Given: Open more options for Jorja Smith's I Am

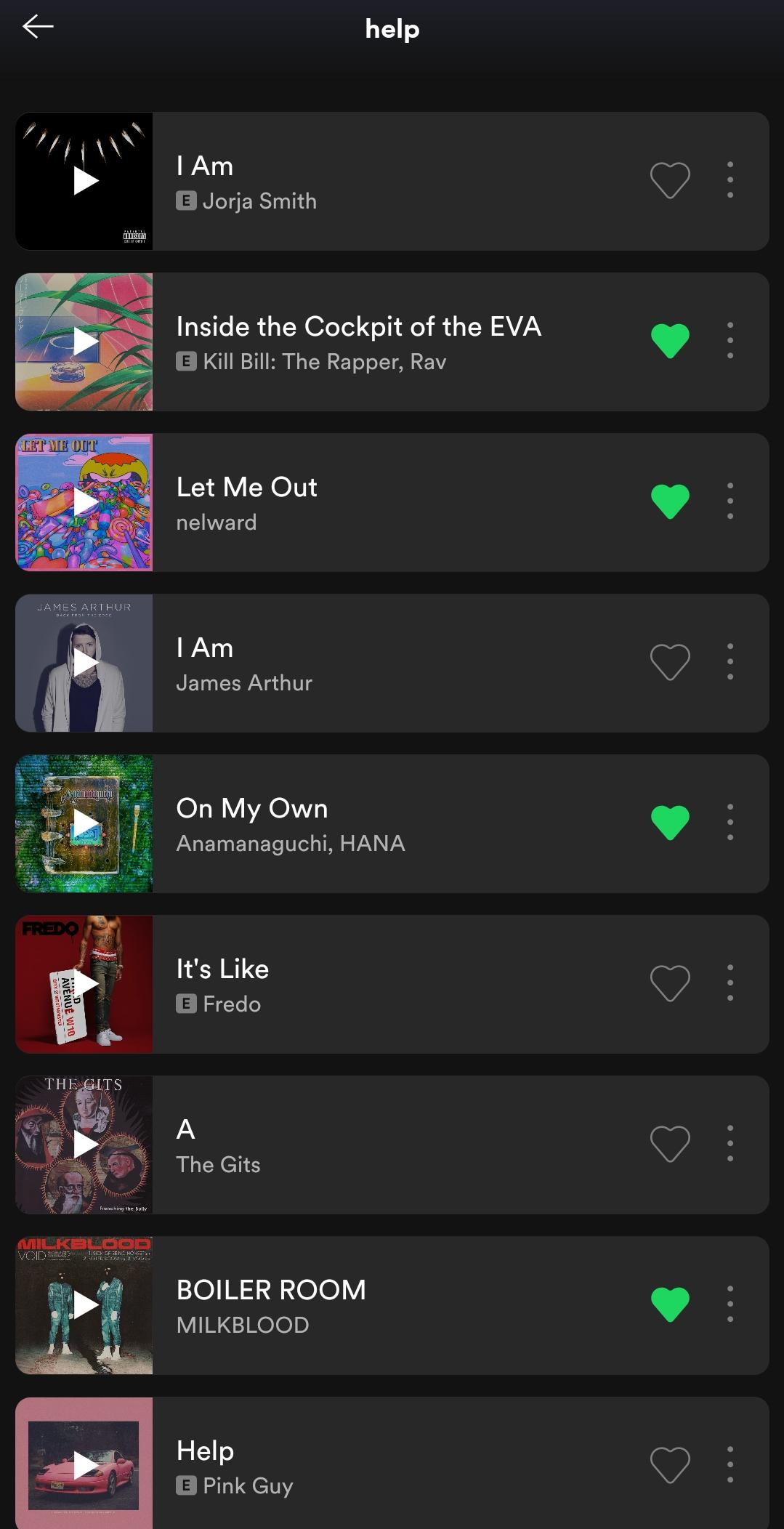Looking at the screenshot, I should 730,180.
